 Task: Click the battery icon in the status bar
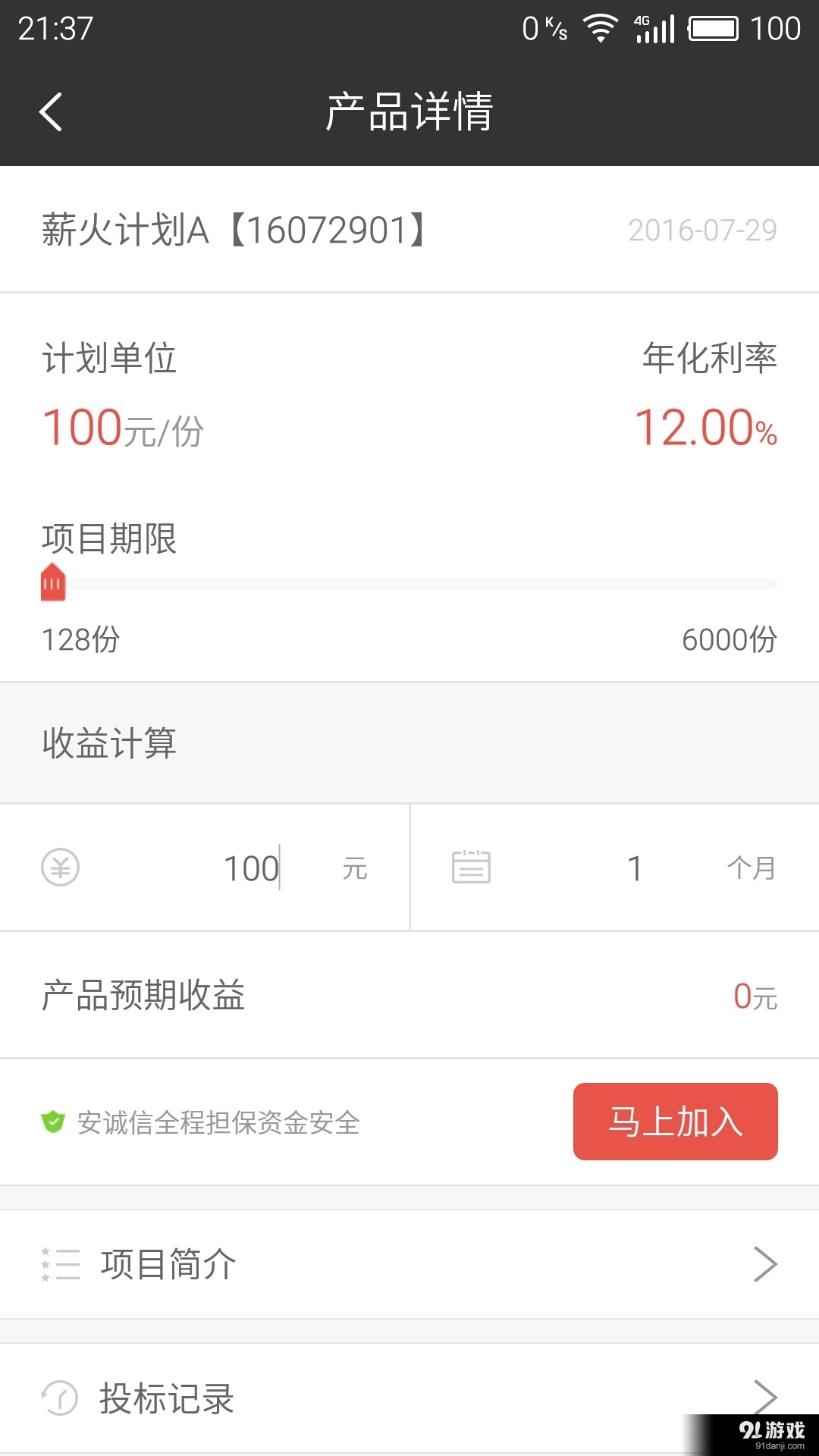[x=711, y=27]
